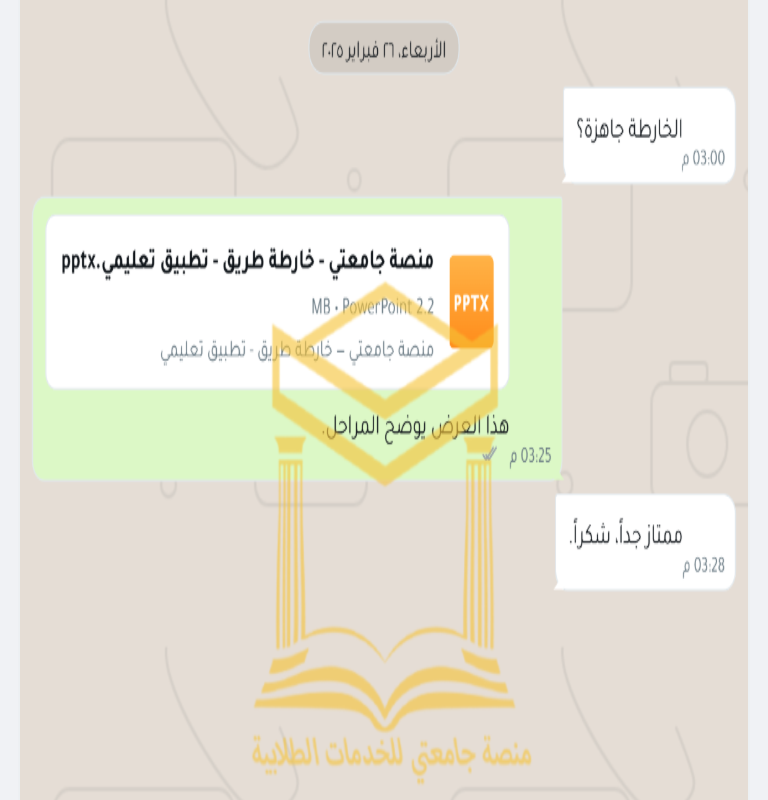This screenshot has height=800, width=768.
Task: Open the منصة جامعتي PPTX attachment
Action: [277, 301]
